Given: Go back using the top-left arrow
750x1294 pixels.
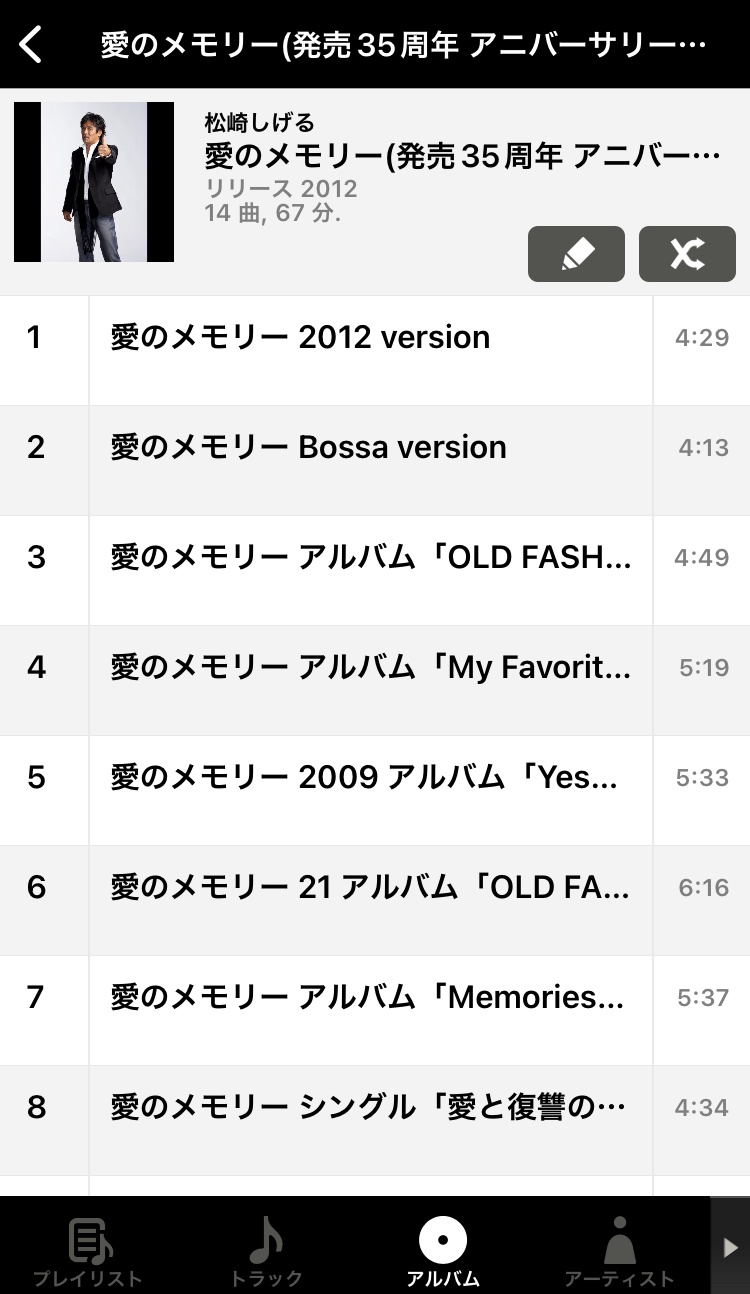Looking at the screenshot, I should tap(32, 45).
